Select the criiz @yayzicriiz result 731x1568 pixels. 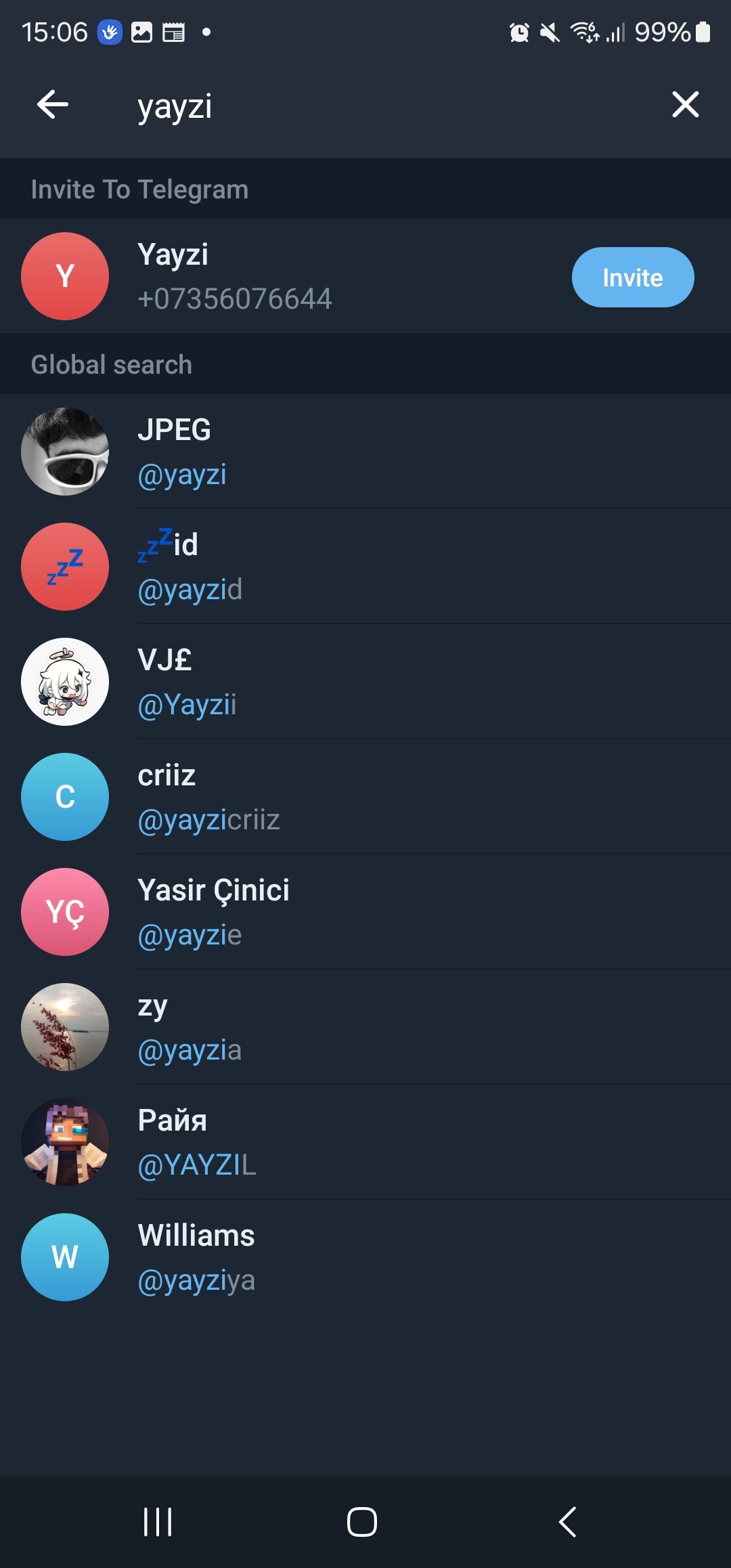pyautogui.click(x=365, y=797)
